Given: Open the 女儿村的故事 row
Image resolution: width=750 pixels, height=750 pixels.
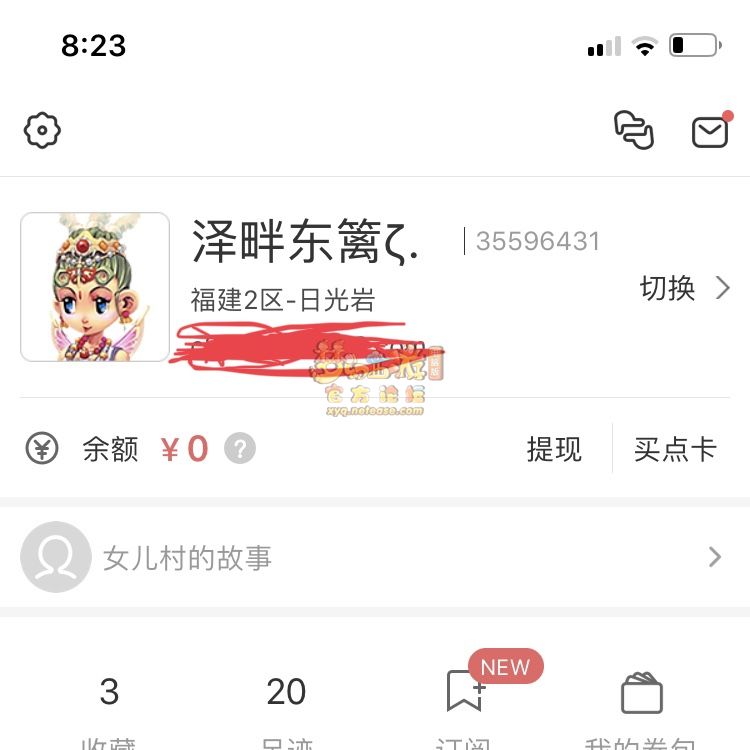Looking at the screenshot, I should click(375, 557).
